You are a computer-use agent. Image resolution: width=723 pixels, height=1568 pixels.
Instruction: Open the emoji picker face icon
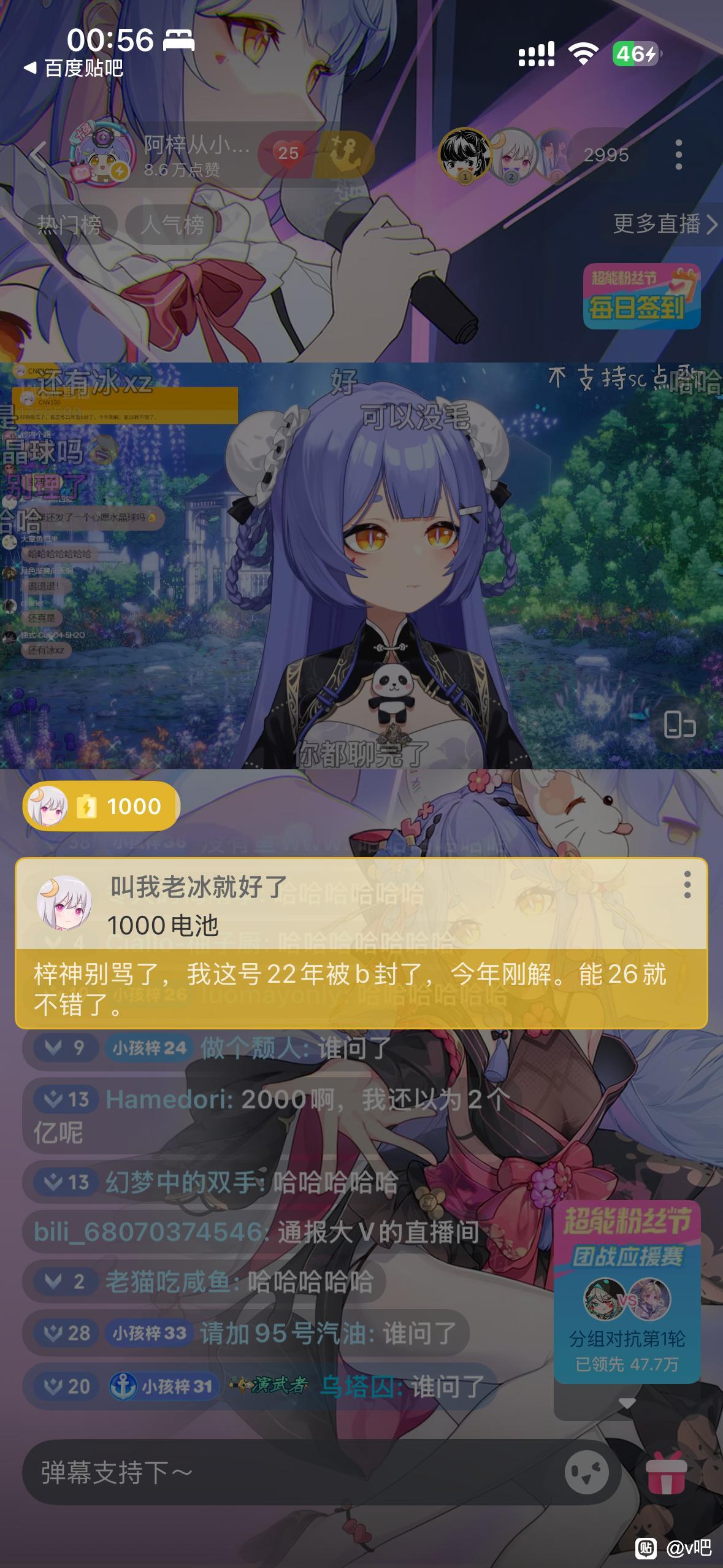[x=586, y=1472]
